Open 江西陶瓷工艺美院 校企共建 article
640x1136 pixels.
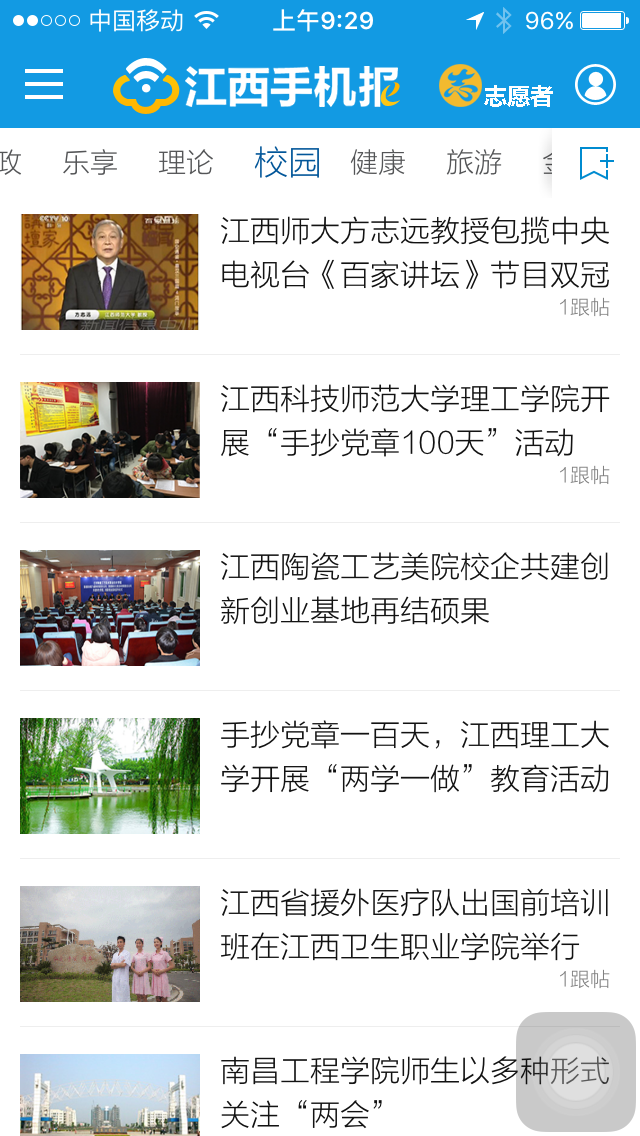pos(414,589)
